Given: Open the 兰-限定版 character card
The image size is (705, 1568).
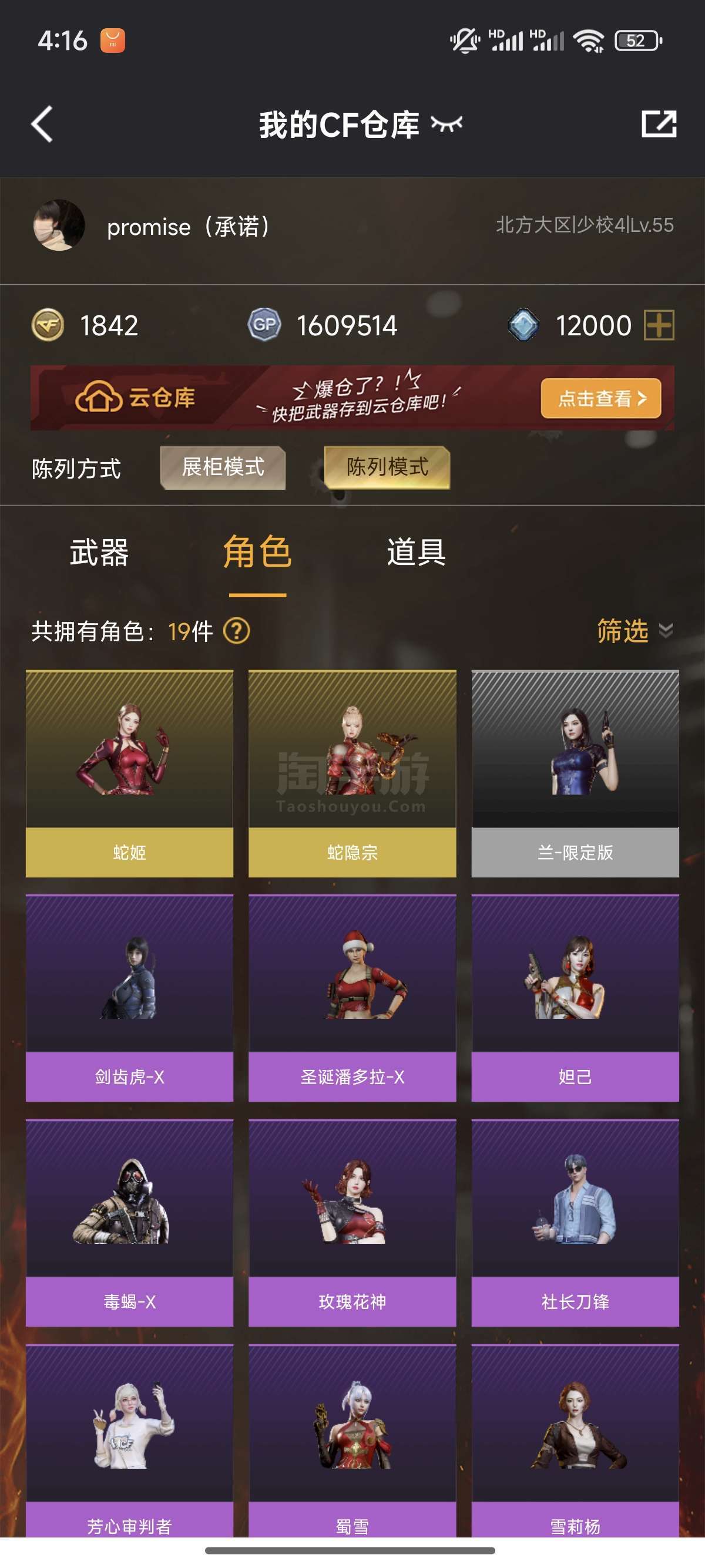Looking at the screenshot, I should (575, 773).
